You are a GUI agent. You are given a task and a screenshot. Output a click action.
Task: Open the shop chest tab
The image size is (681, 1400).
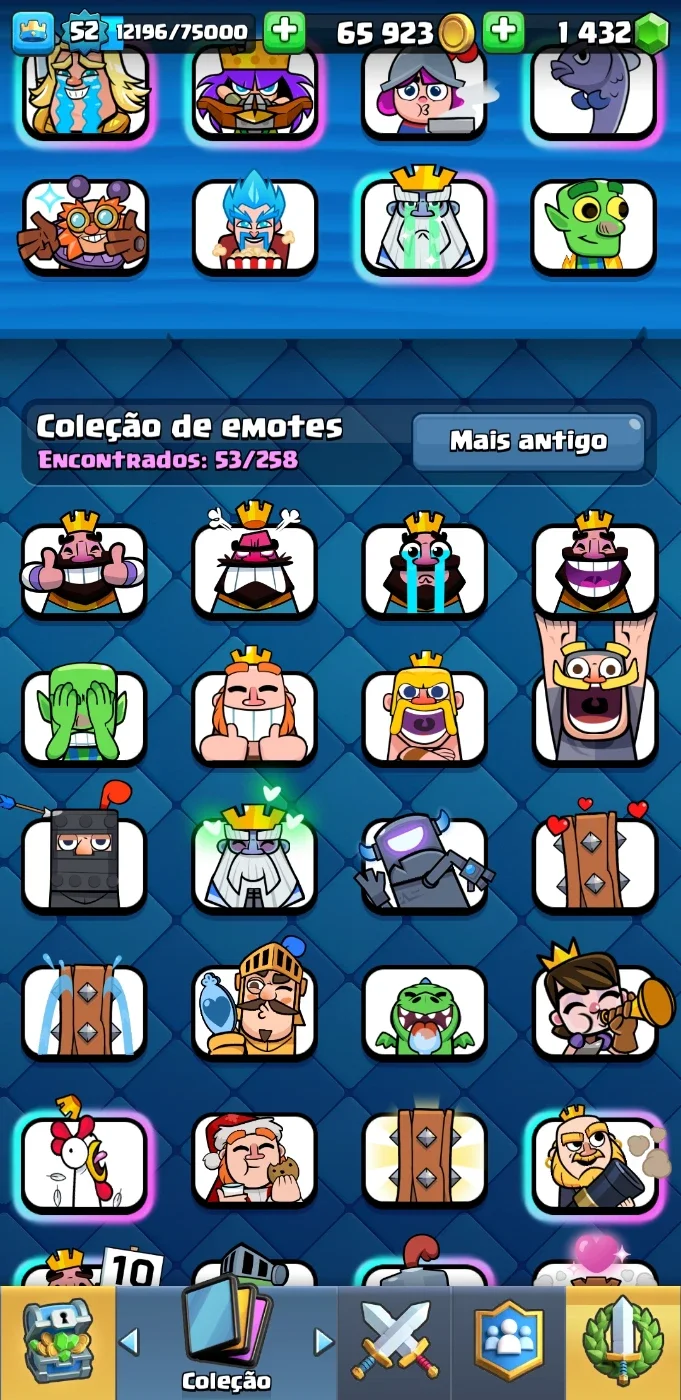point(58,1342)
